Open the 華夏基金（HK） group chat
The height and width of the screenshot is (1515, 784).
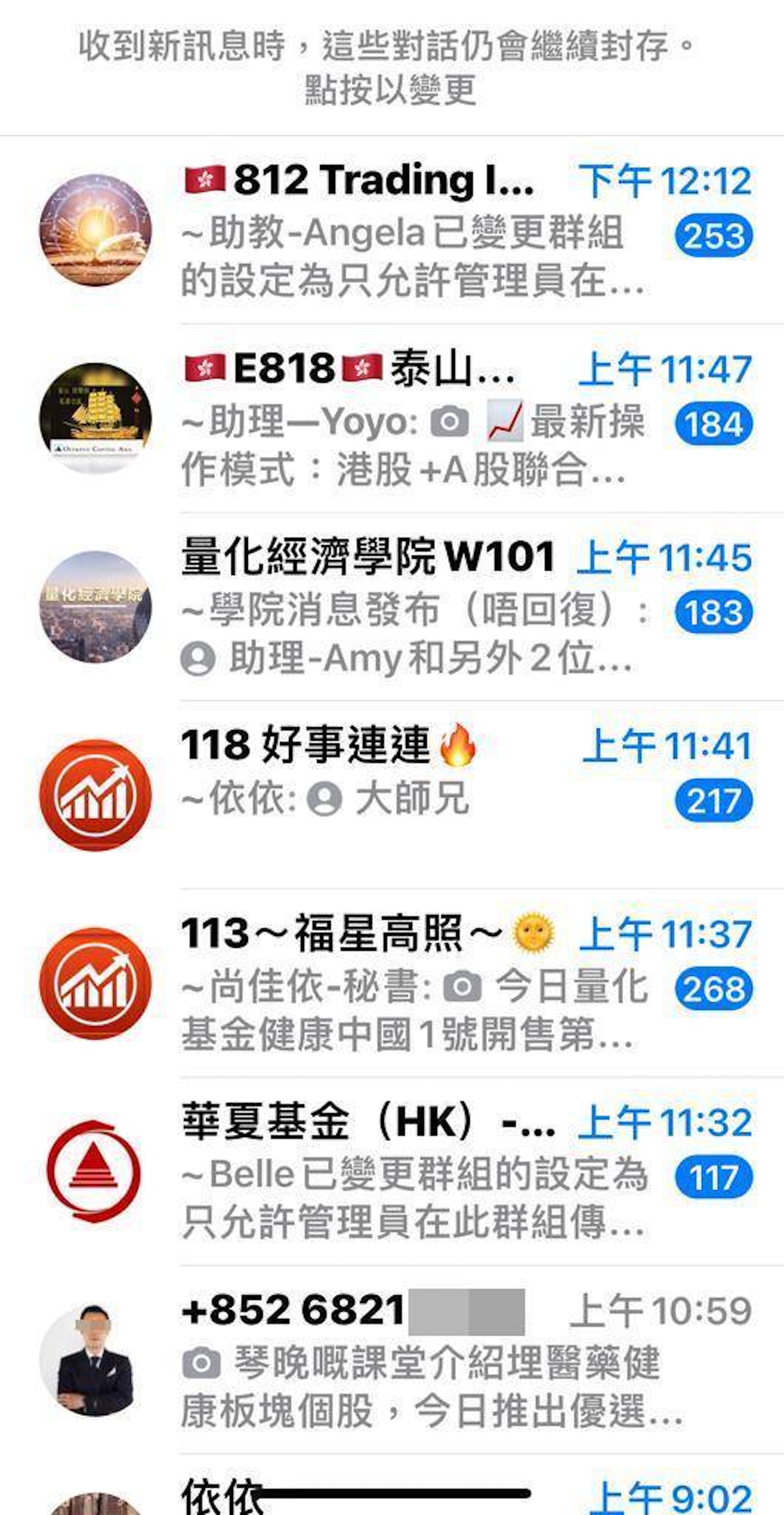[x=412, y=1172]
